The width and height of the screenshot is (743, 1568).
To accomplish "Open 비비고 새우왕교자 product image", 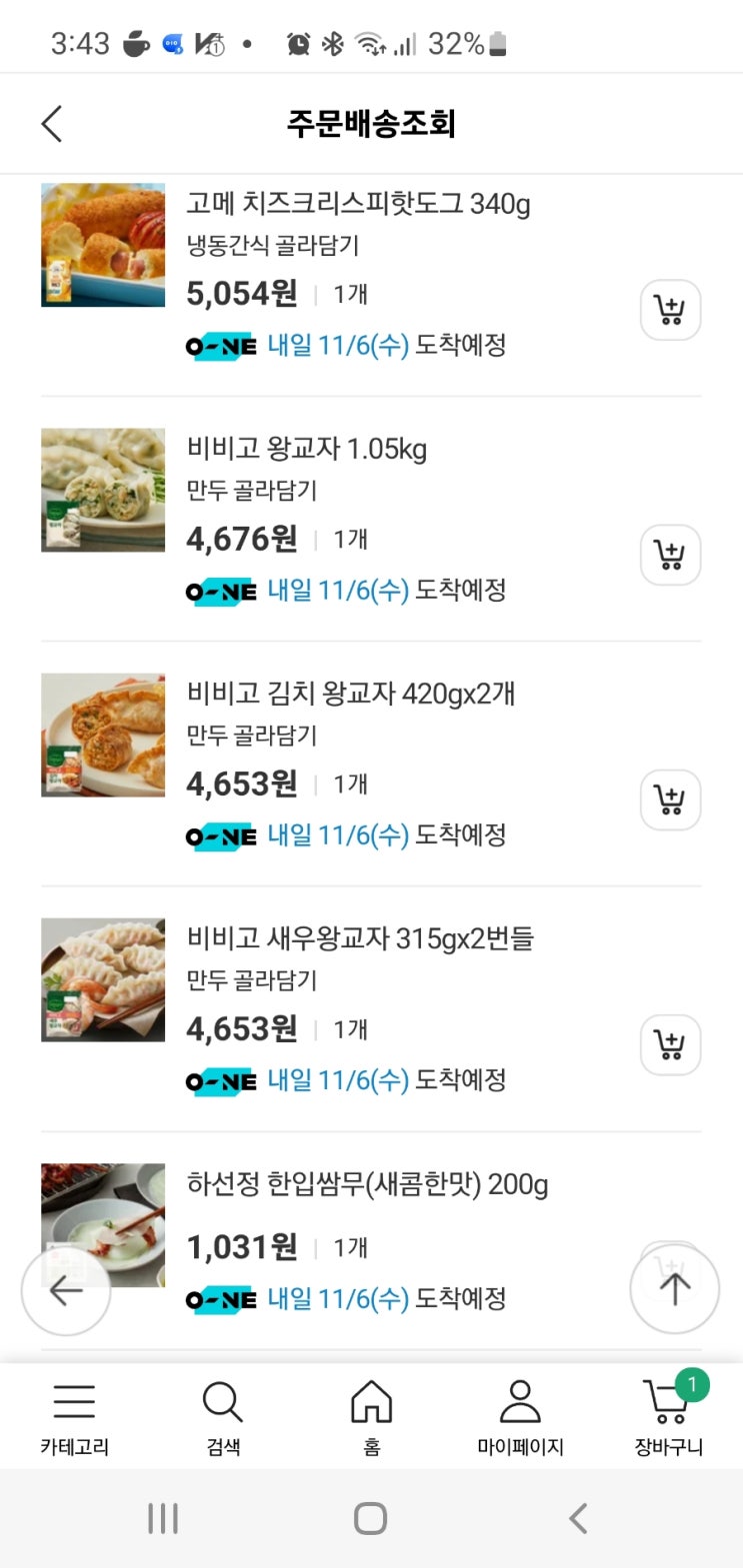I will tap(103, 979).
